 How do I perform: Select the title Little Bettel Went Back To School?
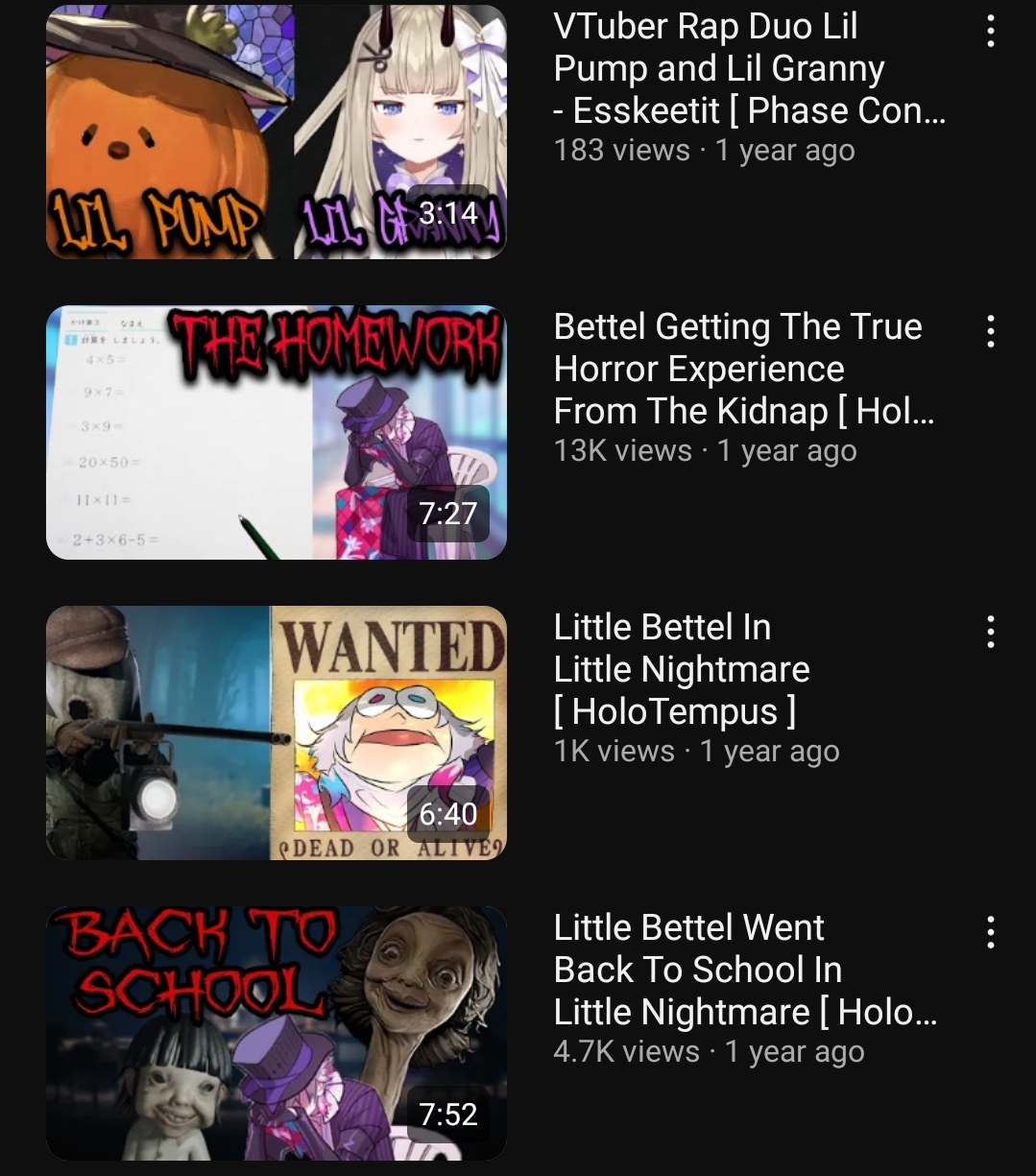744,970
